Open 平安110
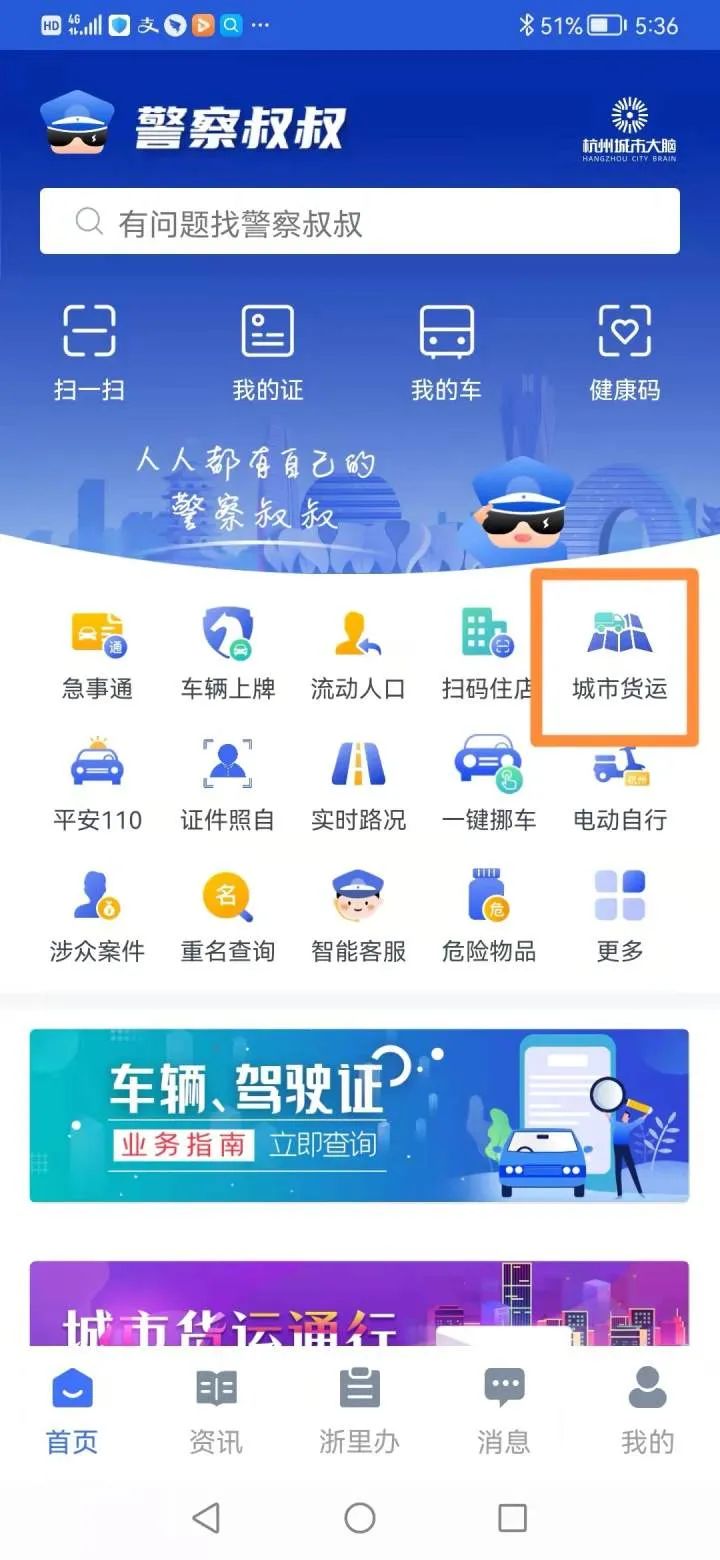This screenshot has width=720, height=1560. coord(97,785)
